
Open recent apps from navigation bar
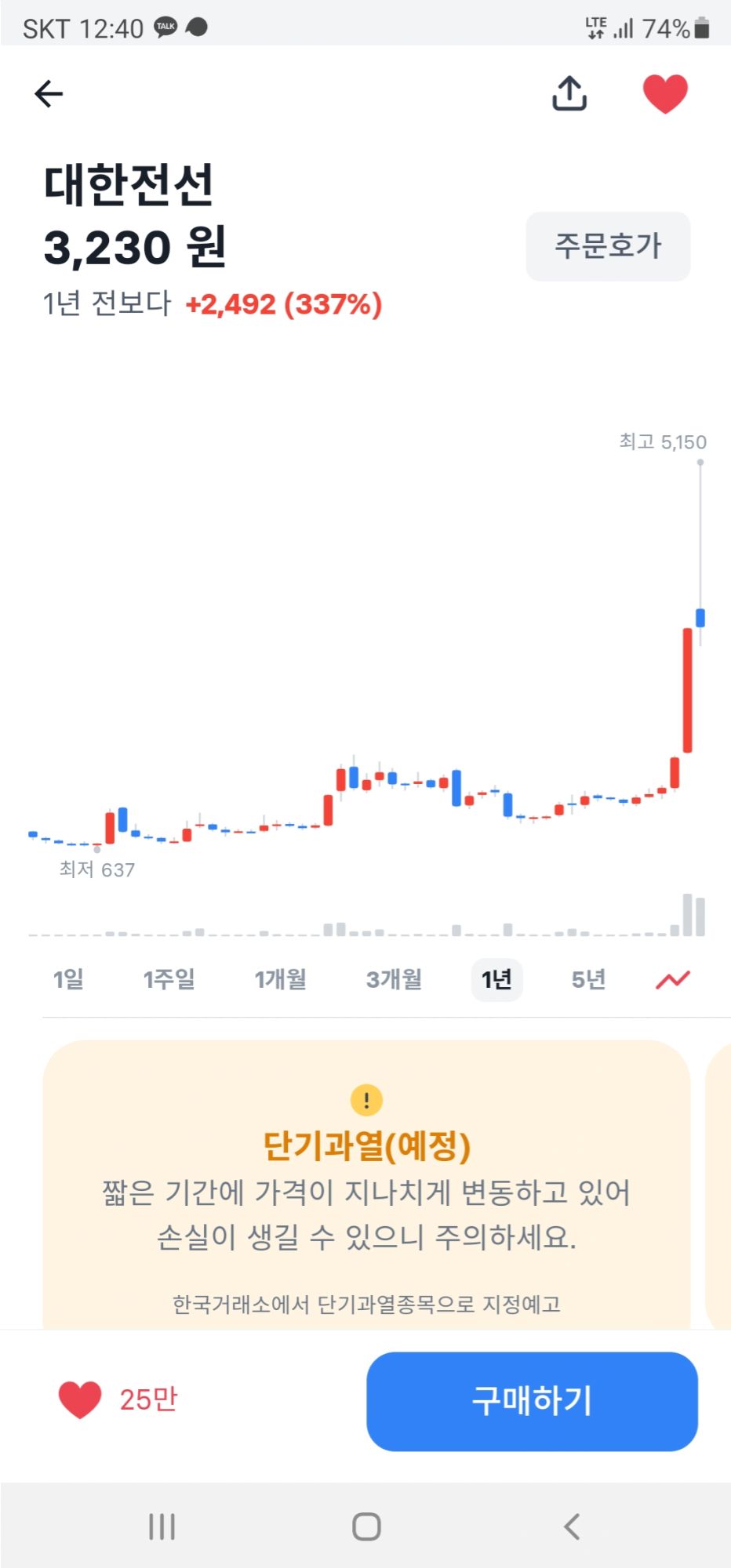(161, 1526)
